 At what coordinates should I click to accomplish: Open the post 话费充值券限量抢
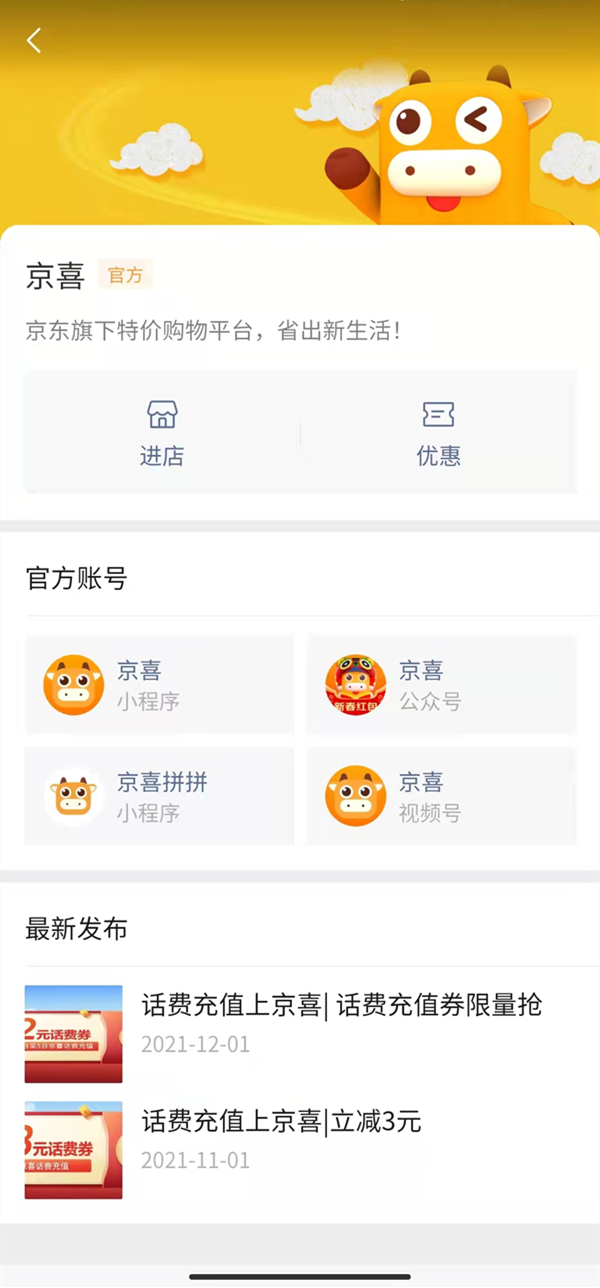[340, 1006]
